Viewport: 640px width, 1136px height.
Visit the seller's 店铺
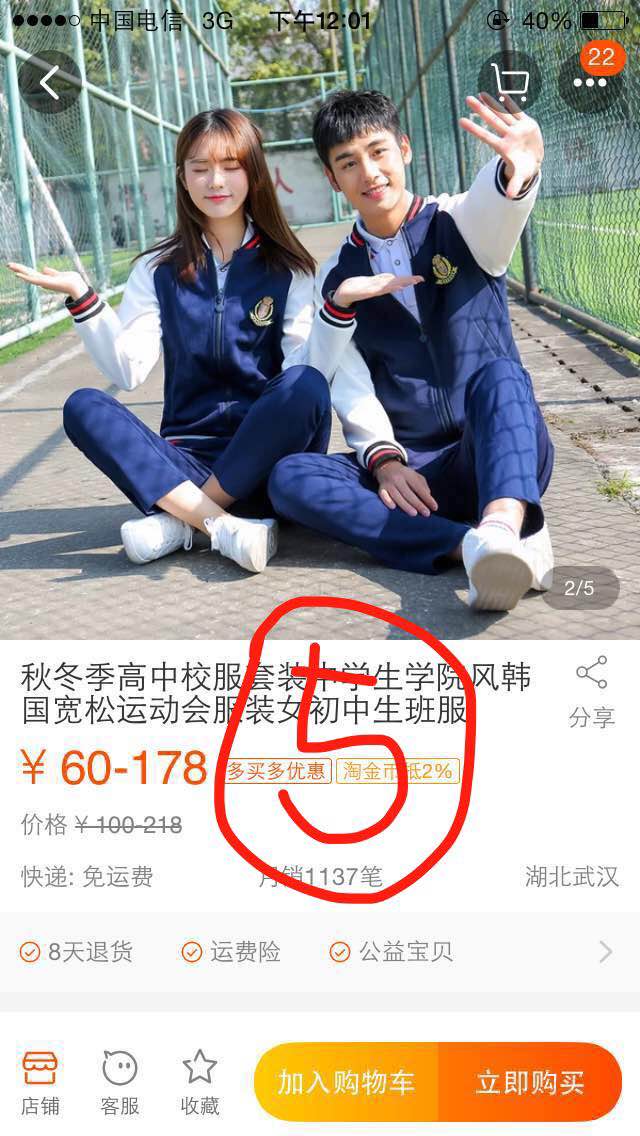coord(40,1082)
